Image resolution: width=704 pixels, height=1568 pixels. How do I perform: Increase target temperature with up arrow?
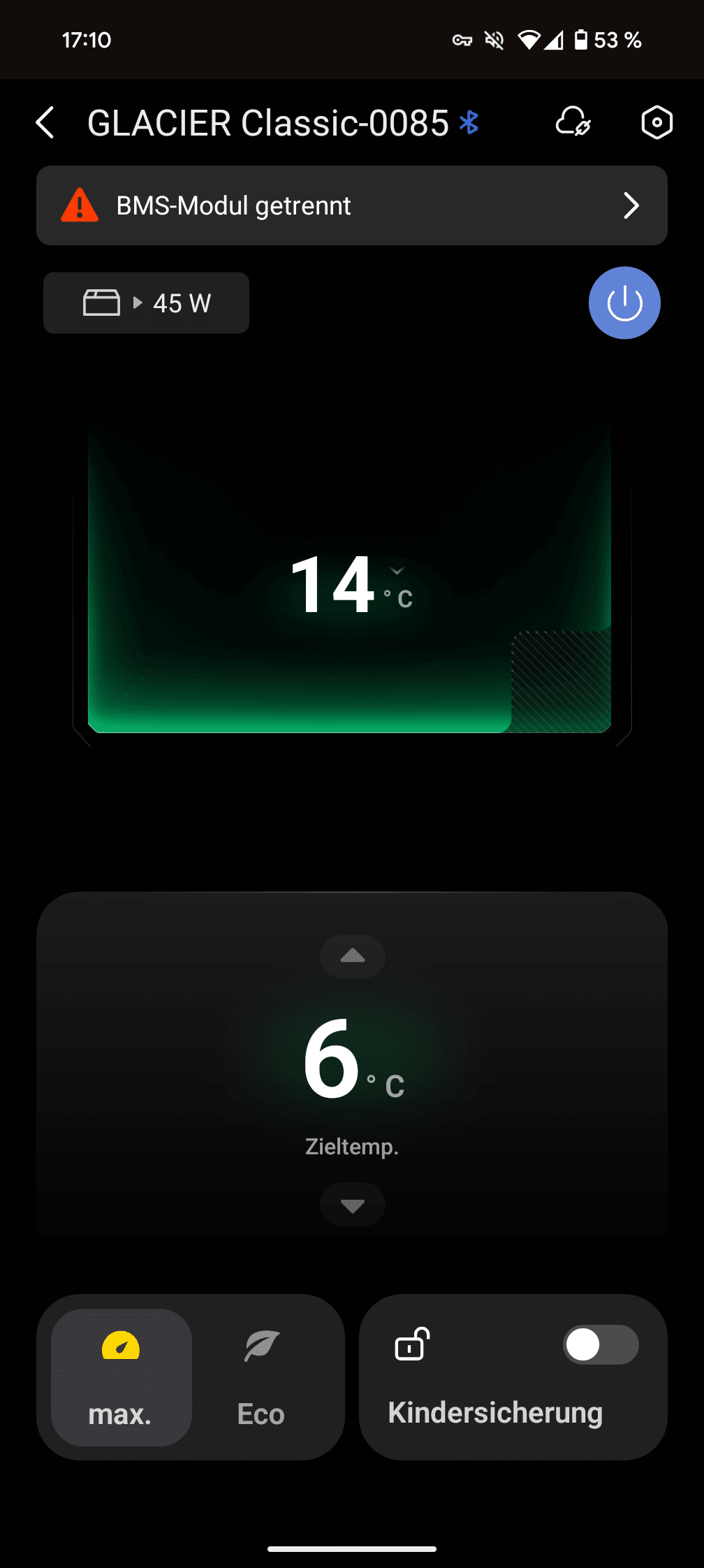[x=352, y=956]
